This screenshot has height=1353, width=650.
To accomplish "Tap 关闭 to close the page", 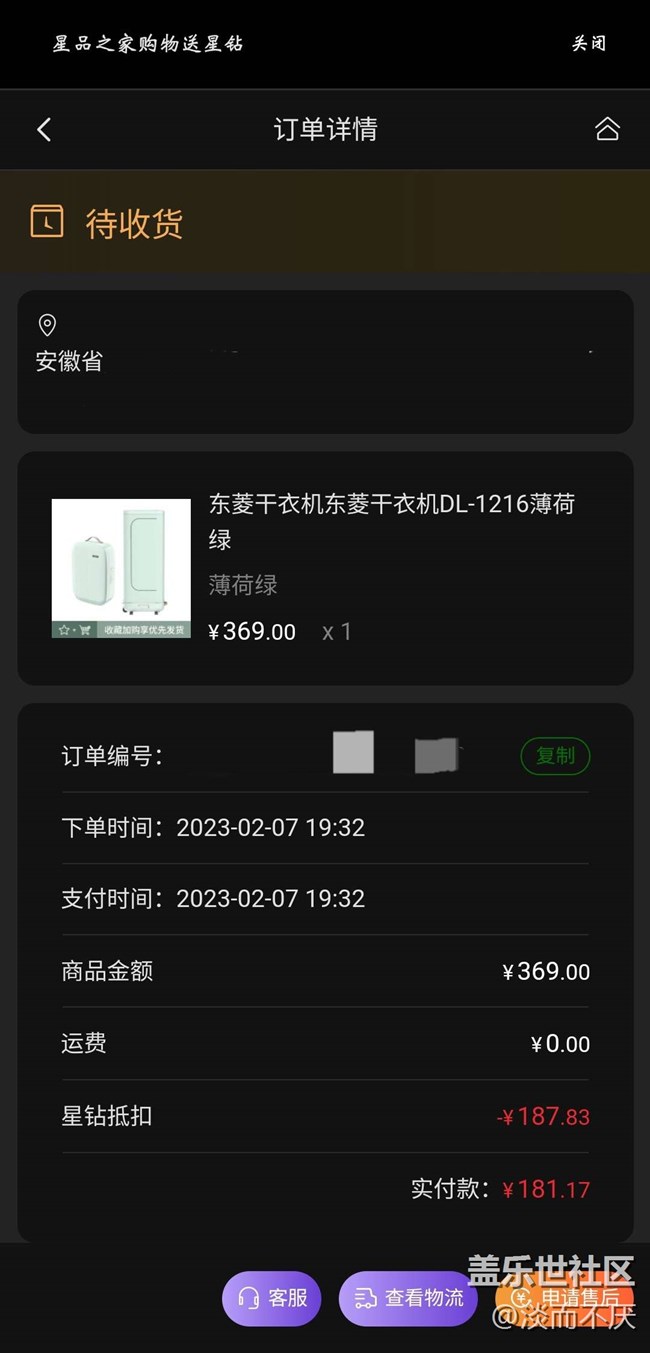I will click(x=588, y=43).
